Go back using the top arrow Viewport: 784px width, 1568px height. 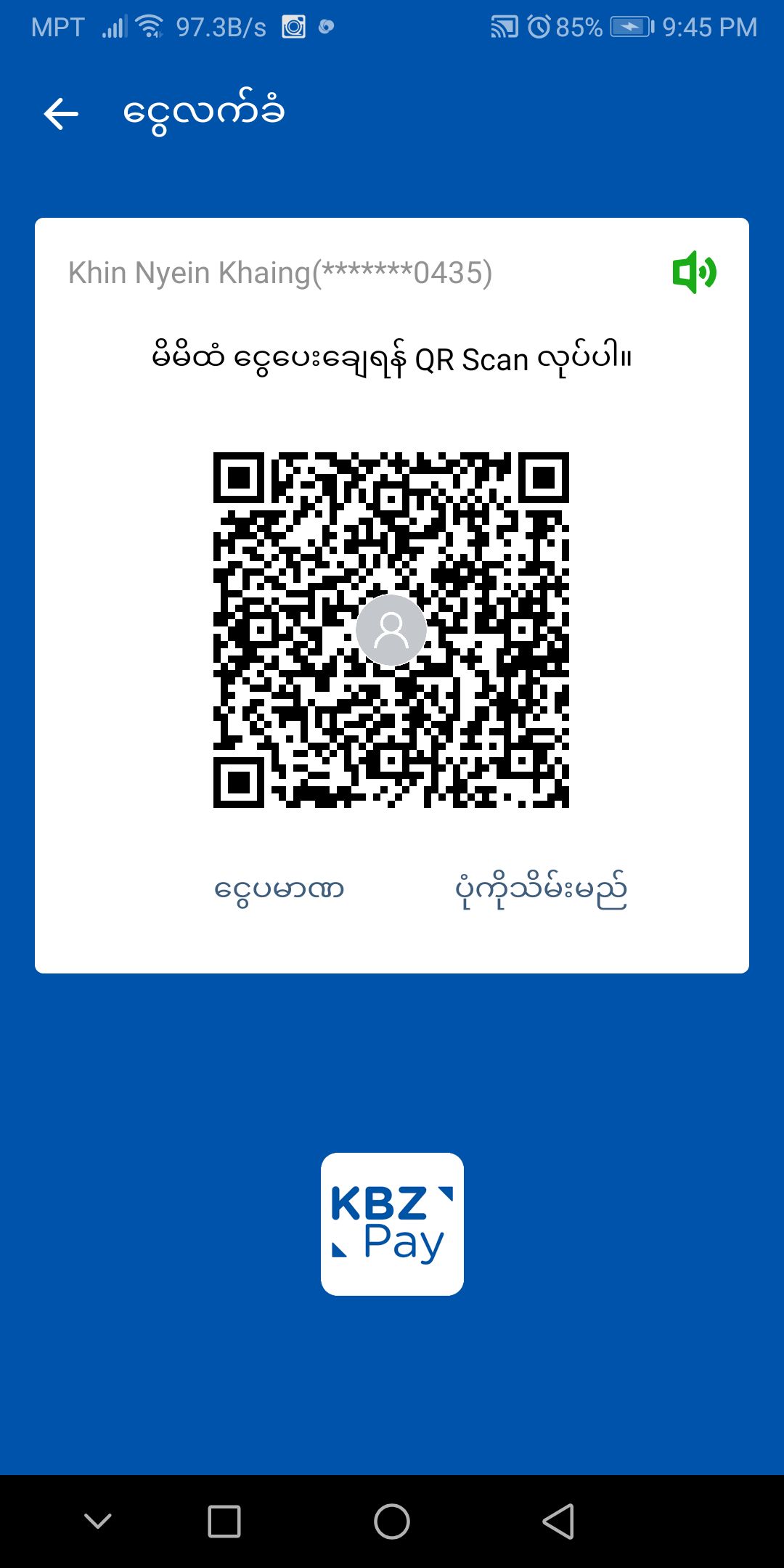tap(61, 114)
